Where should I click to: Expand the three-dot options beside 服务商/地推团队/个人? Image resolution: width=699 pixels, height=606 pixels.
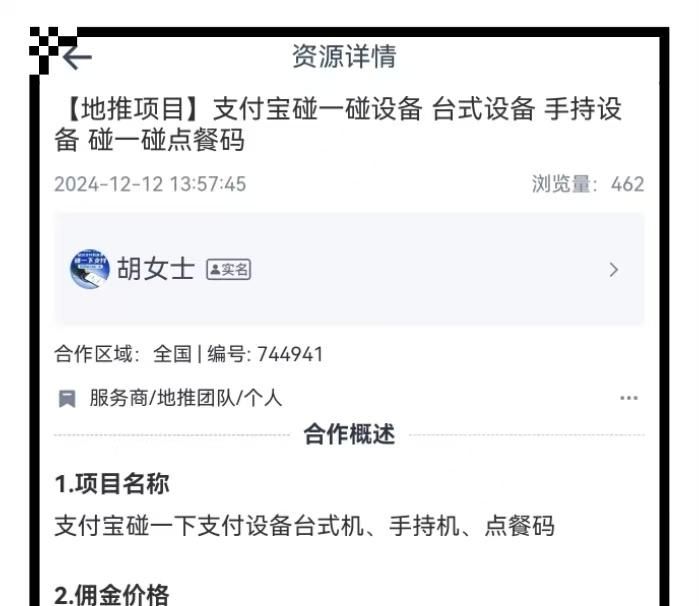tap(628, 398)
